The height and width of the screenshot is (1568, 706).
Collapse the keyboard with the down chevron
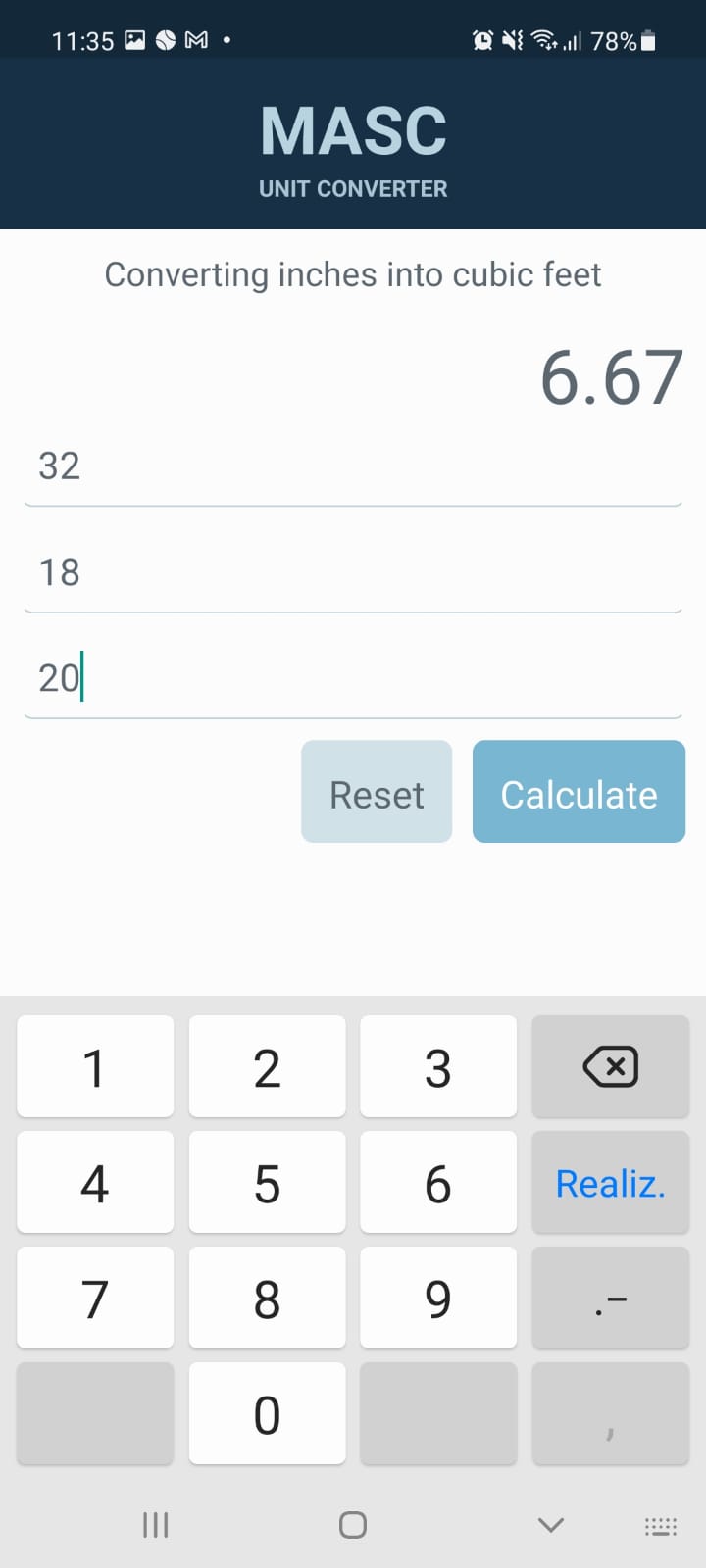tap(550, 1525)
